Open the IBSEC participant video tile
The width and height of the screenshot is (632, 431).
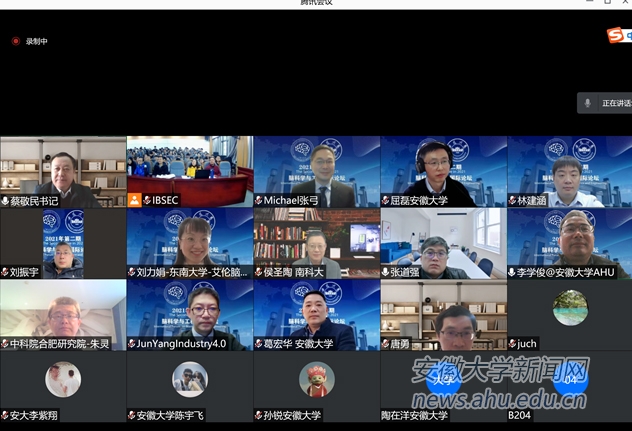pos(189,170)
